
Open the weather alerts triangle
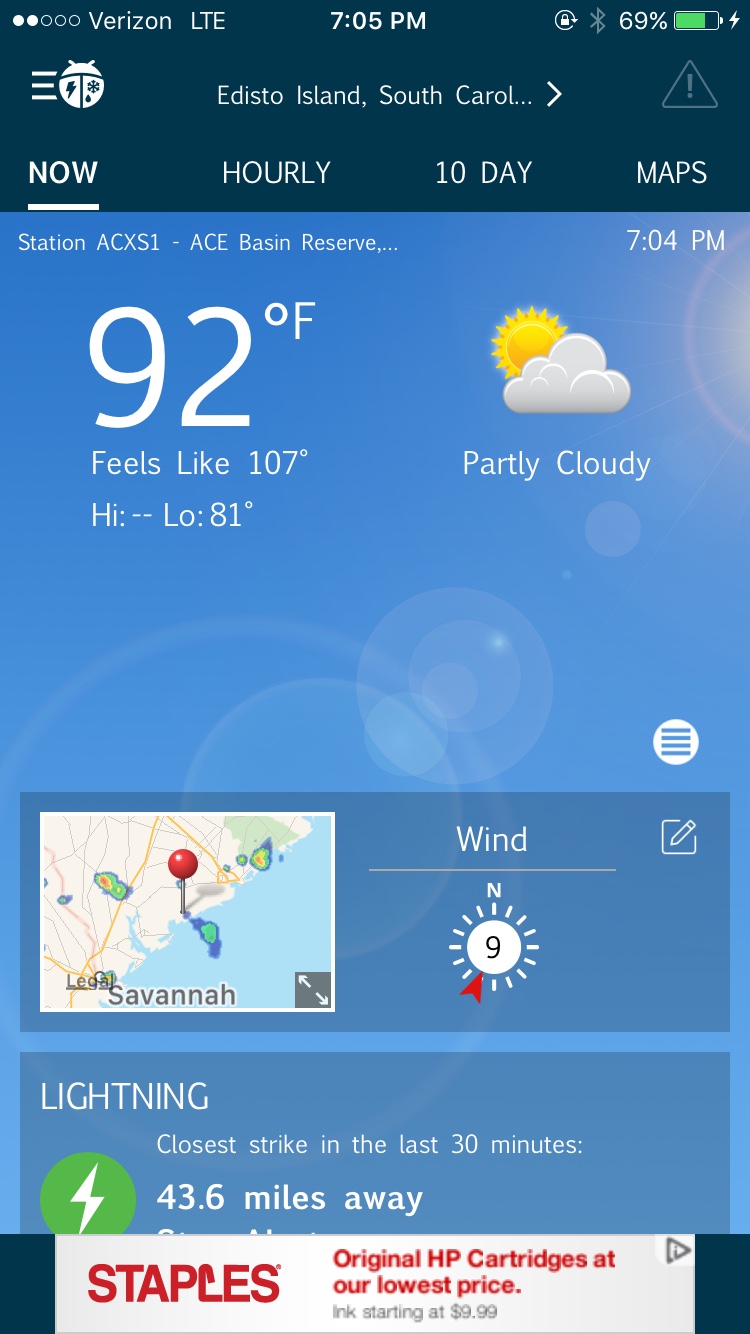click(x=689, y=86)
